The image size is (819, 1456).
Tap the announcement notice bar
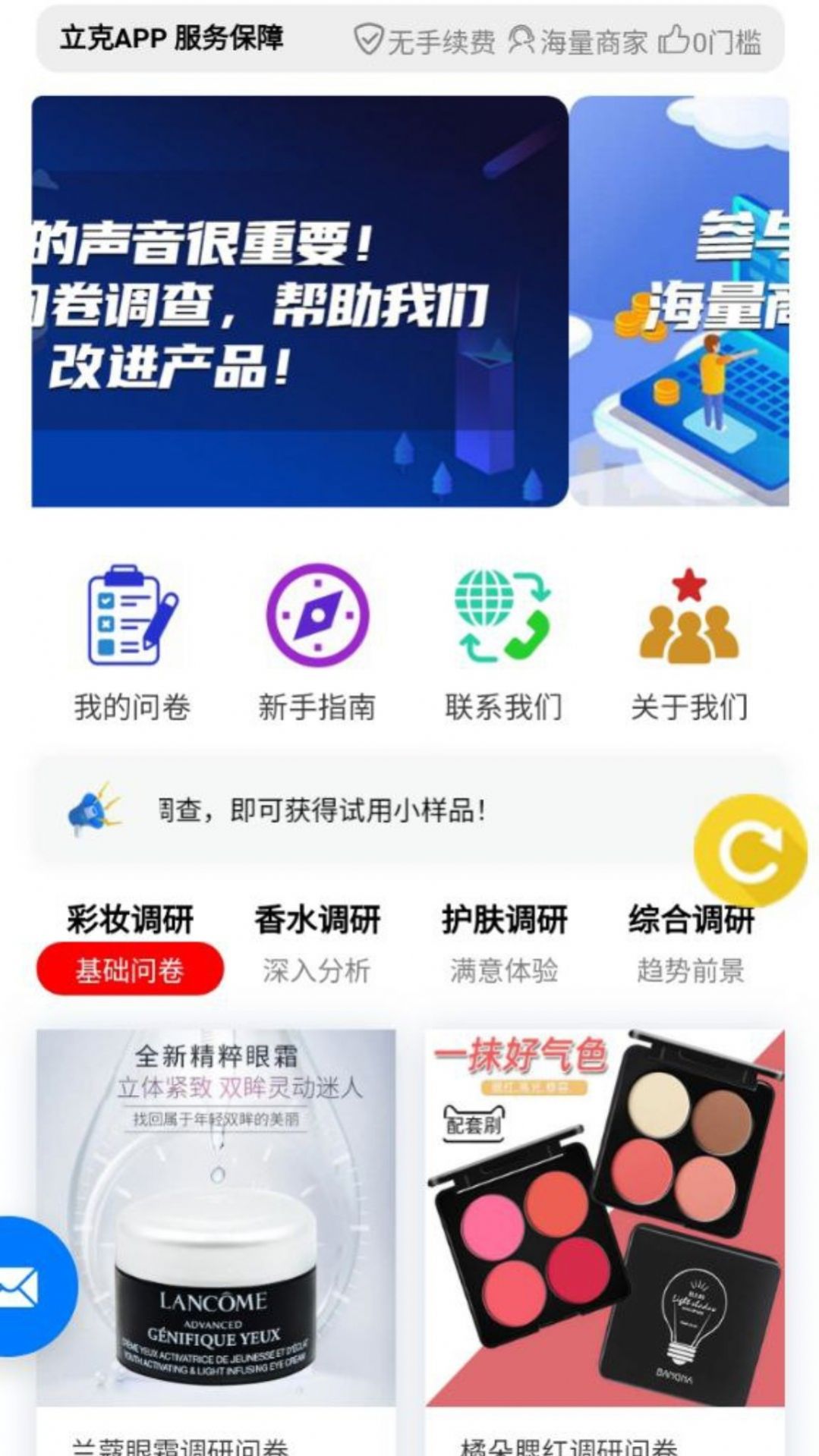click(x=364, y=810)
